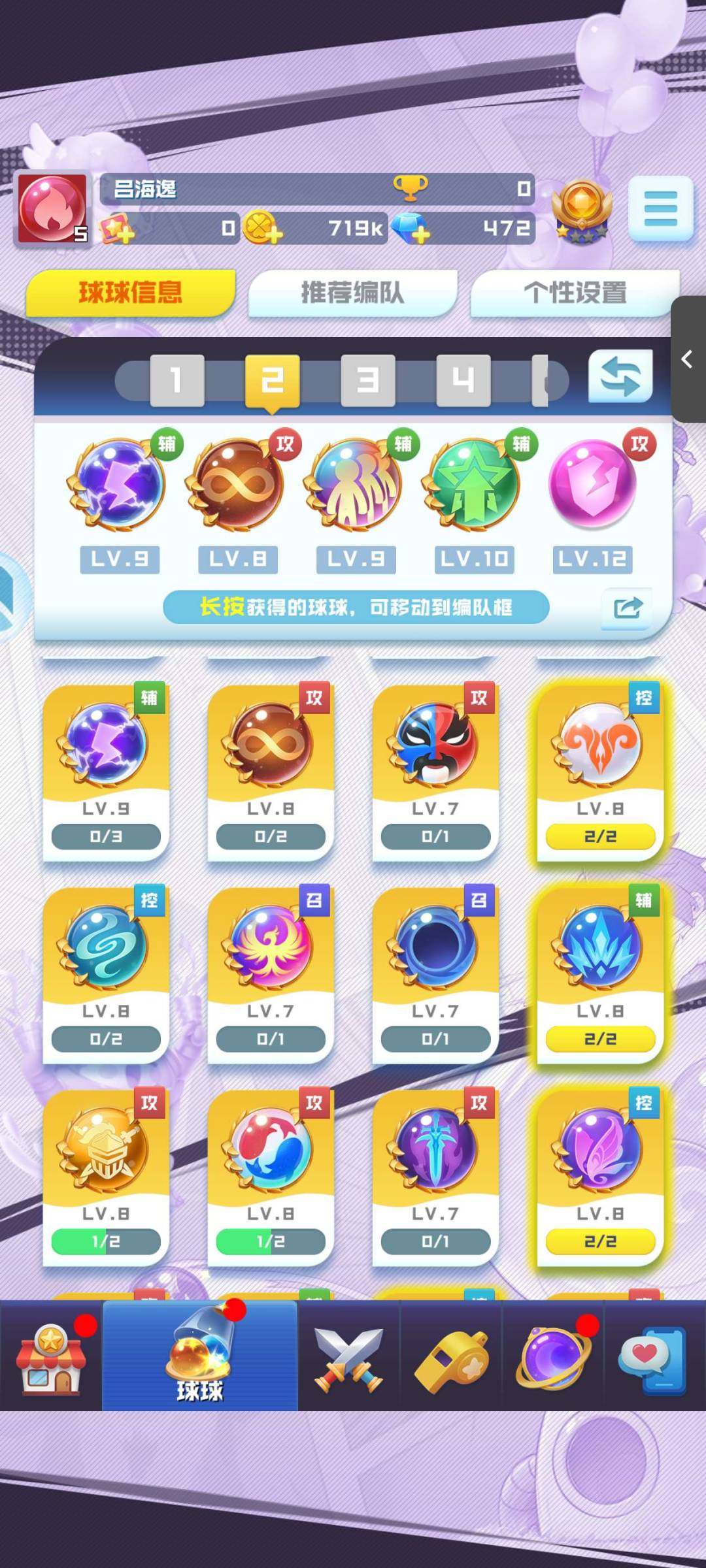Screen dimensions: 706x1568
Task: Open the Aries ram ball card
Action: [600, 771]
